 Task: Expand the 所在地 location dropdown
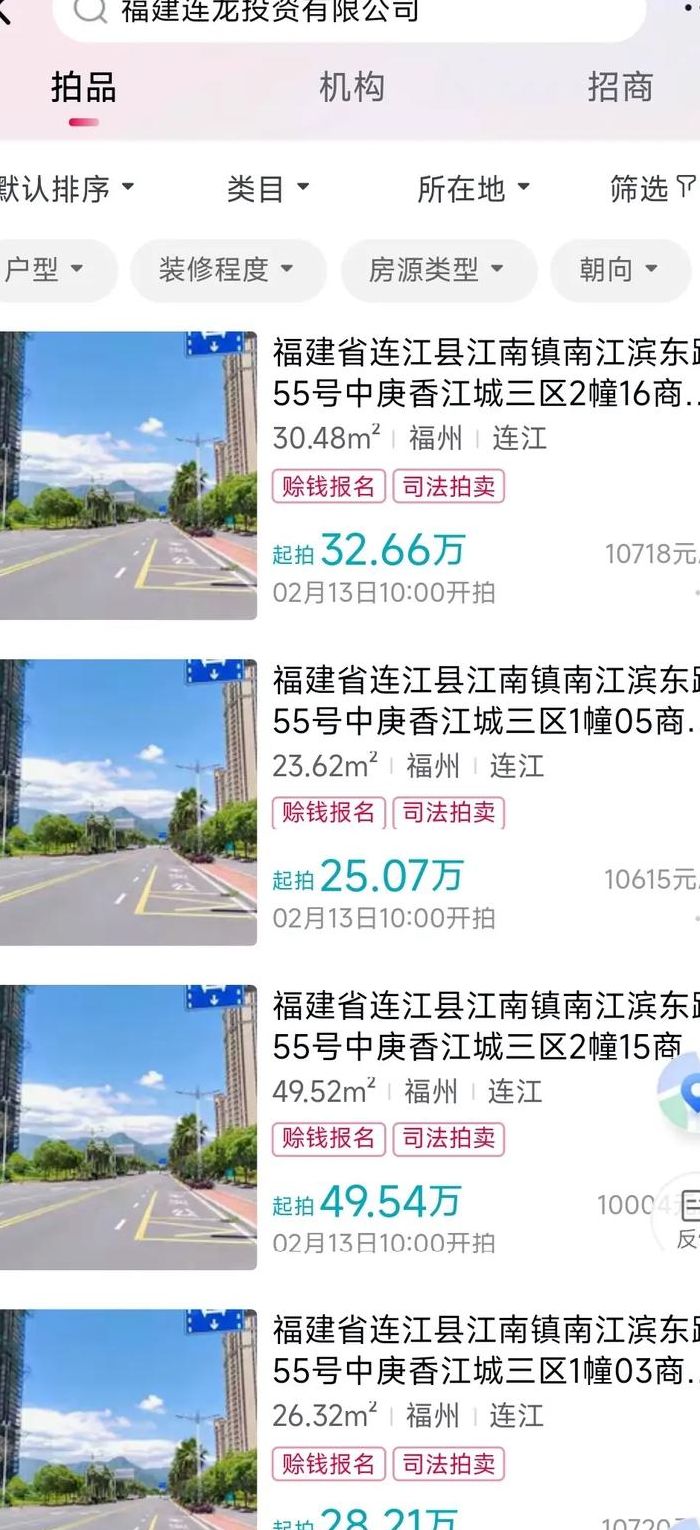(x=473, y=188)
